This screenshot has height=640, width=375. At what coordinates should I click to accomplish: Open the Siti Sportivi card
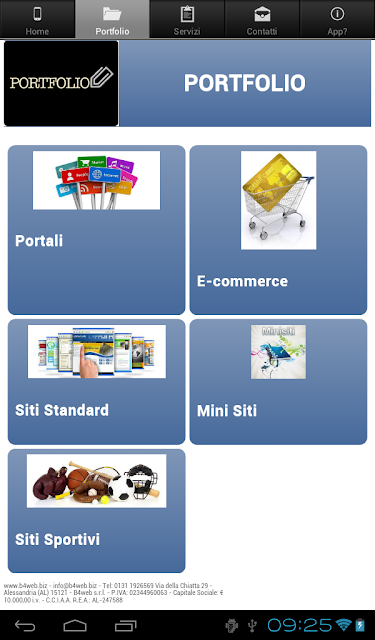pyautogui.click(x=96, y=511)
